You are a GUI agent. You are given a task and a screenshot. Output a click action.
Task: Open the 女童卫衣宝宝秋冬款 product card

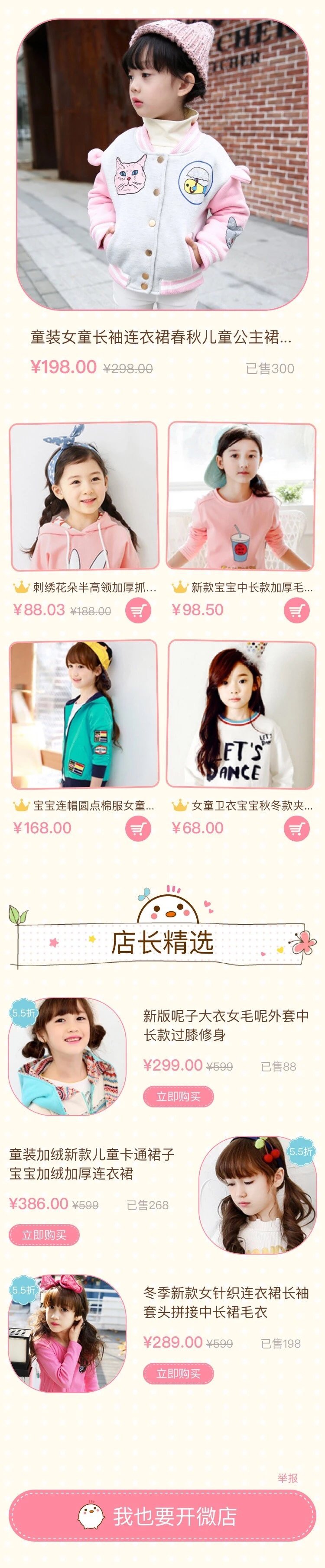point(241,714)
